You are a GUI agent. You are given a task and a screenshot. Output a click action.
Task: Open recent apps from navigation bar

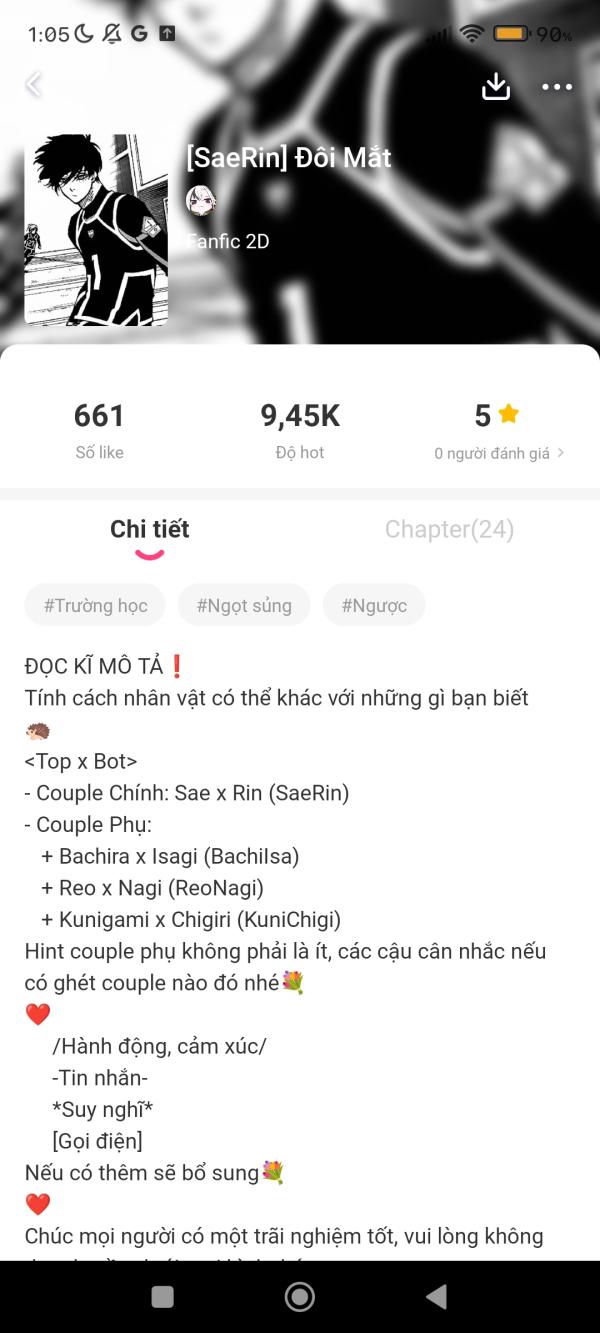(x=162, y=1297)
